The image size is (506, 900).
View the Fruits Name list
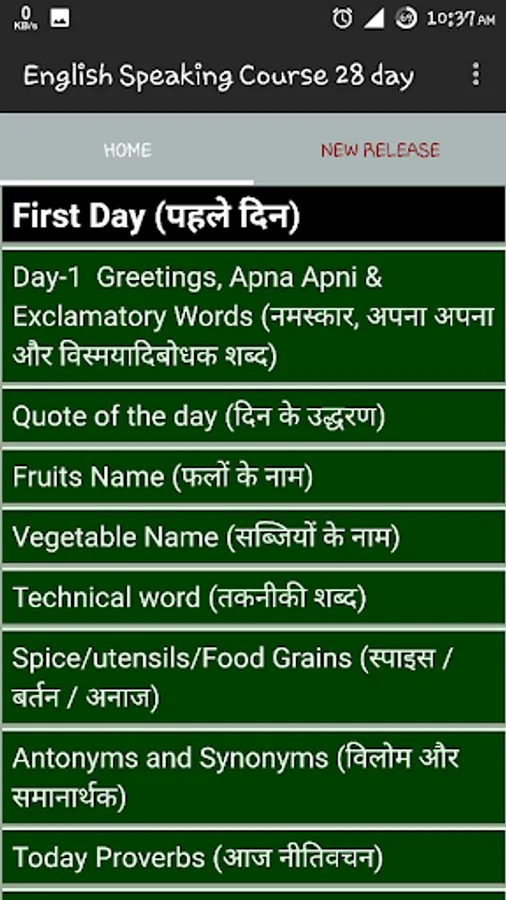253,476
